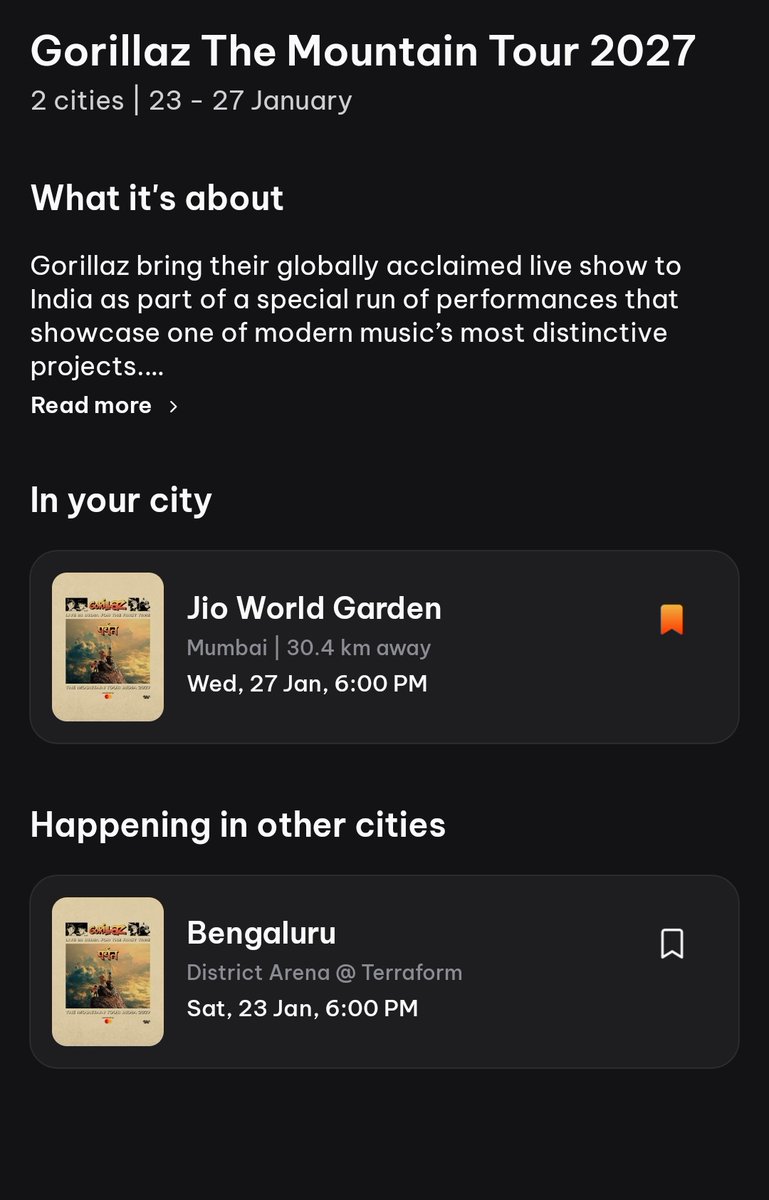The width and height of the screenshot is (769, 1200).
Task: Remove bookmark on Jio World Garden show
Action: pyautogui.click(x=672, y=620)
